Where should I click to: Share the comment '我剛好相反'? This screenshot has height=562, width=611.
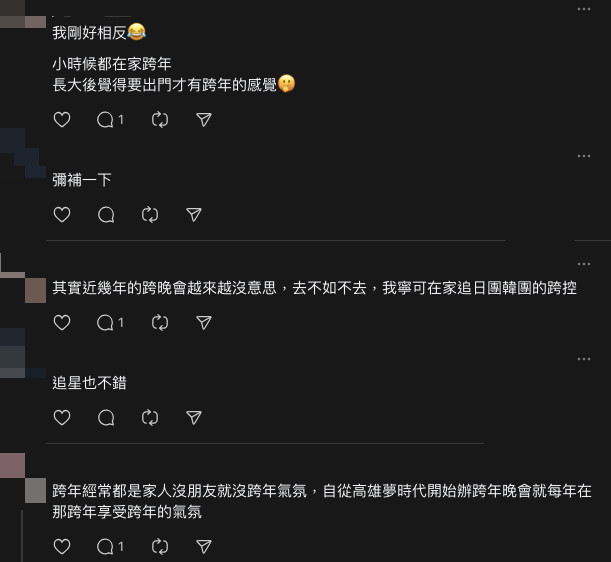[x=204, y=120]
